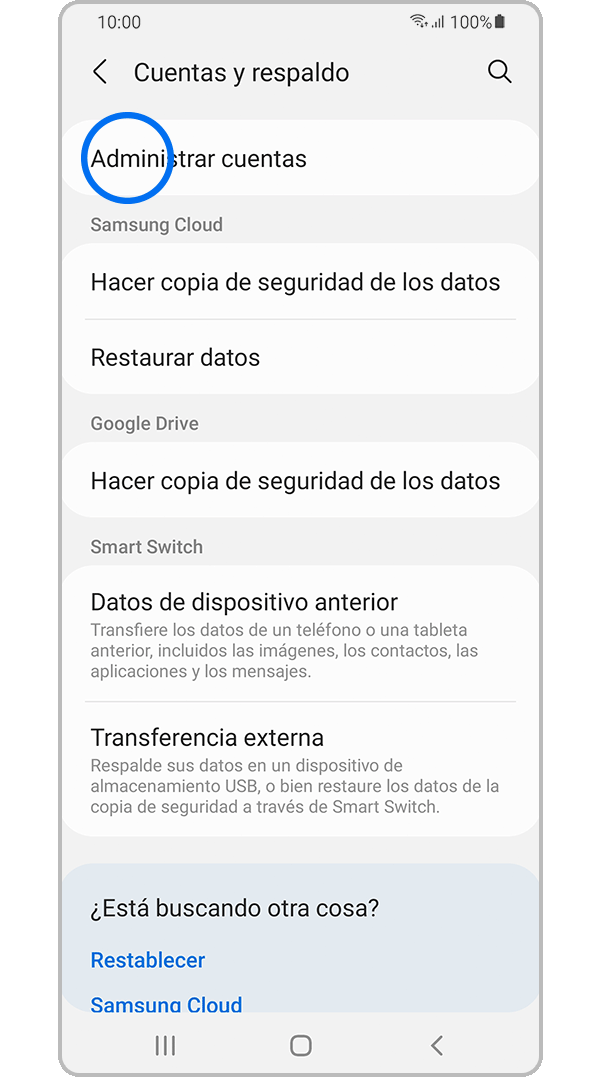Open the search magnifier icon
This screenshot has width=600, height=1077.
coord(499,72)
